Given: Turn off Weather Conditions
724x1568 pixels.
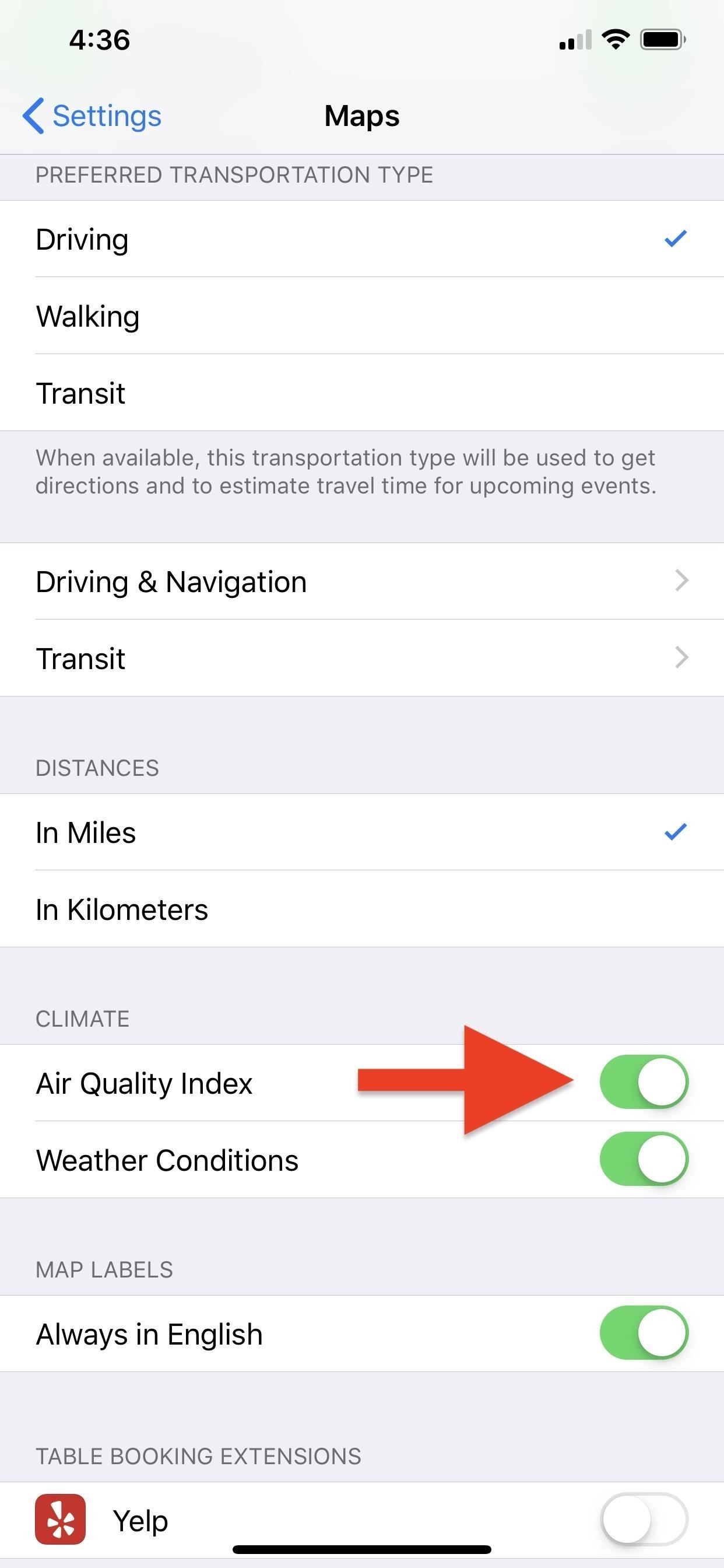Looking at the screenshot, I should coord(645,1160).
